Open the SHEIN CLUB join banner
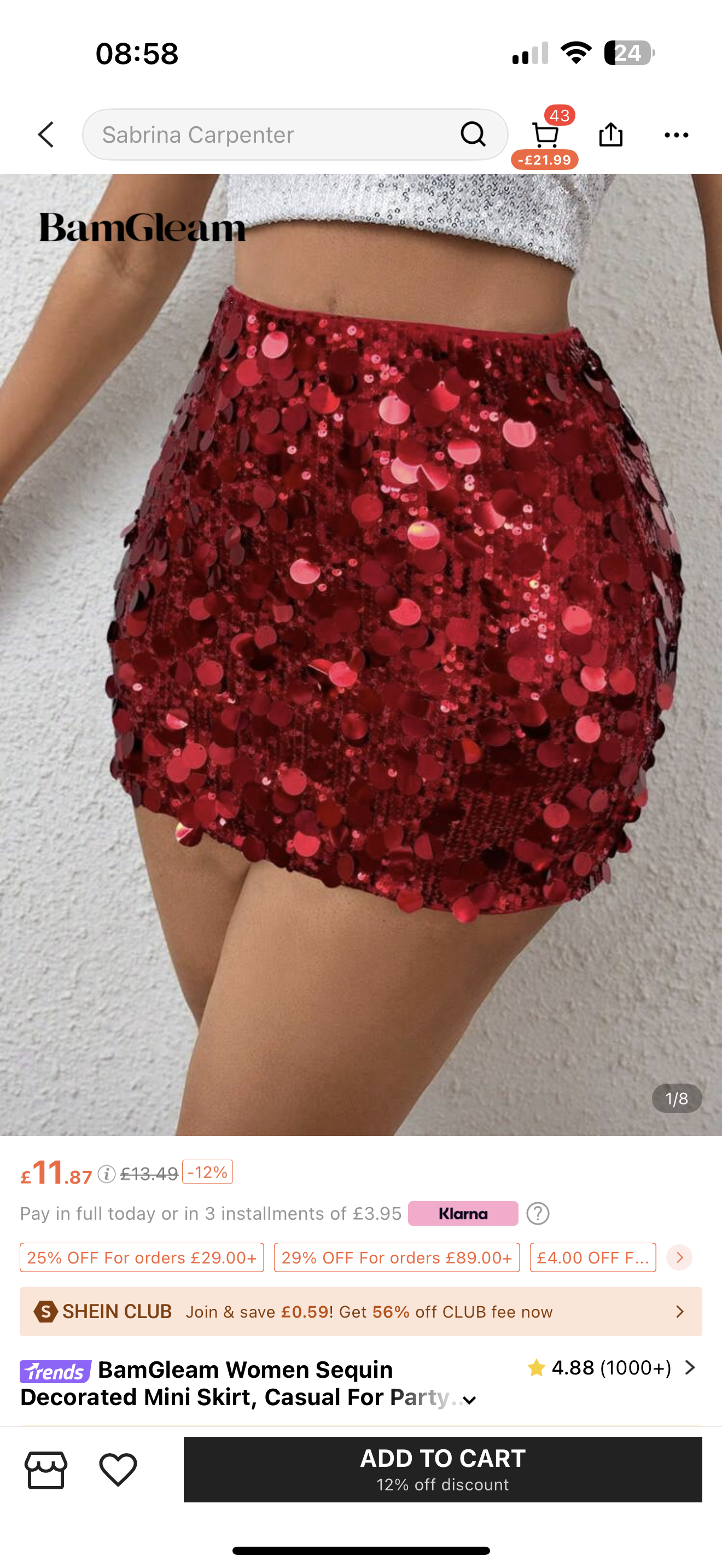Screen dimensions: 722x1568 pos(361,1311)
